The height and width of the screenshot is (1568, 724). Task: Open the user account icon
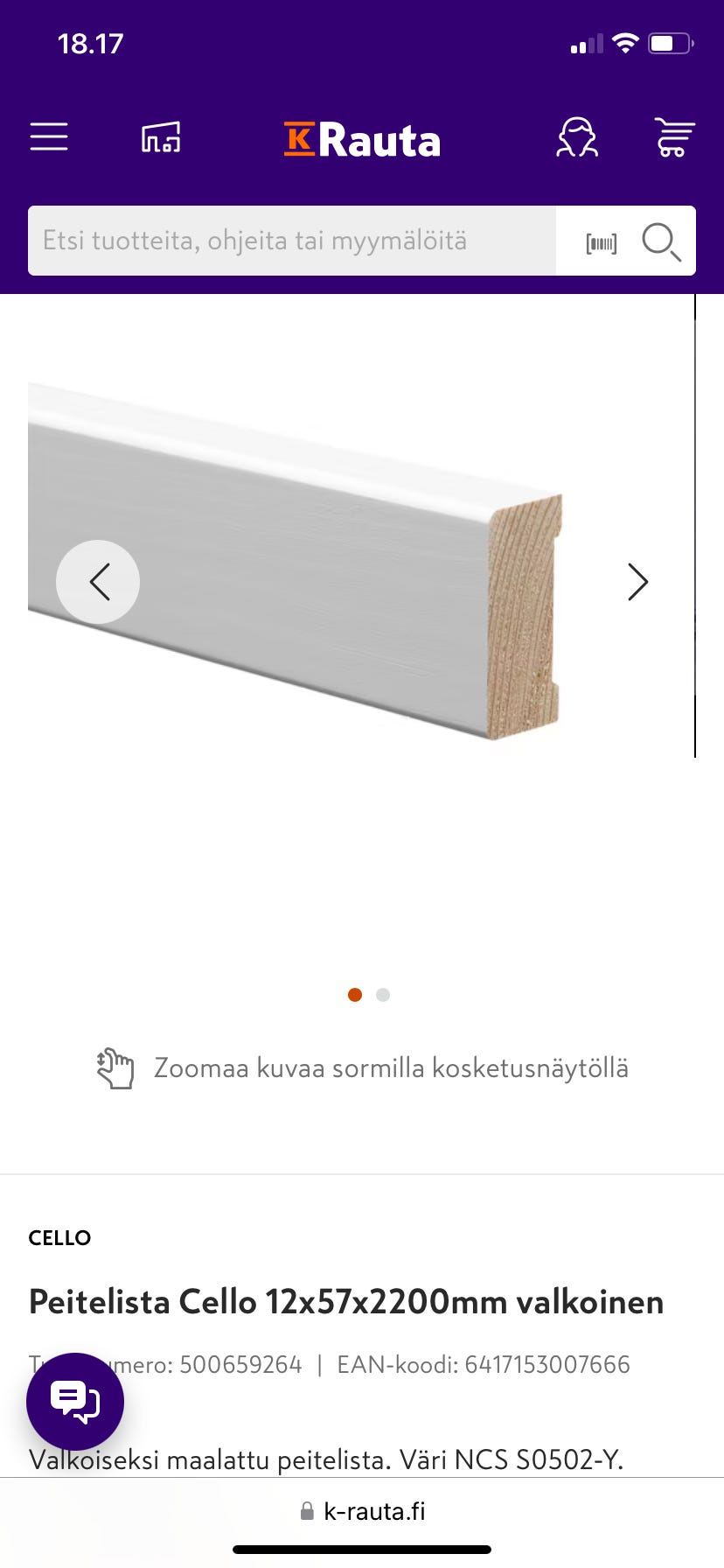577,137
